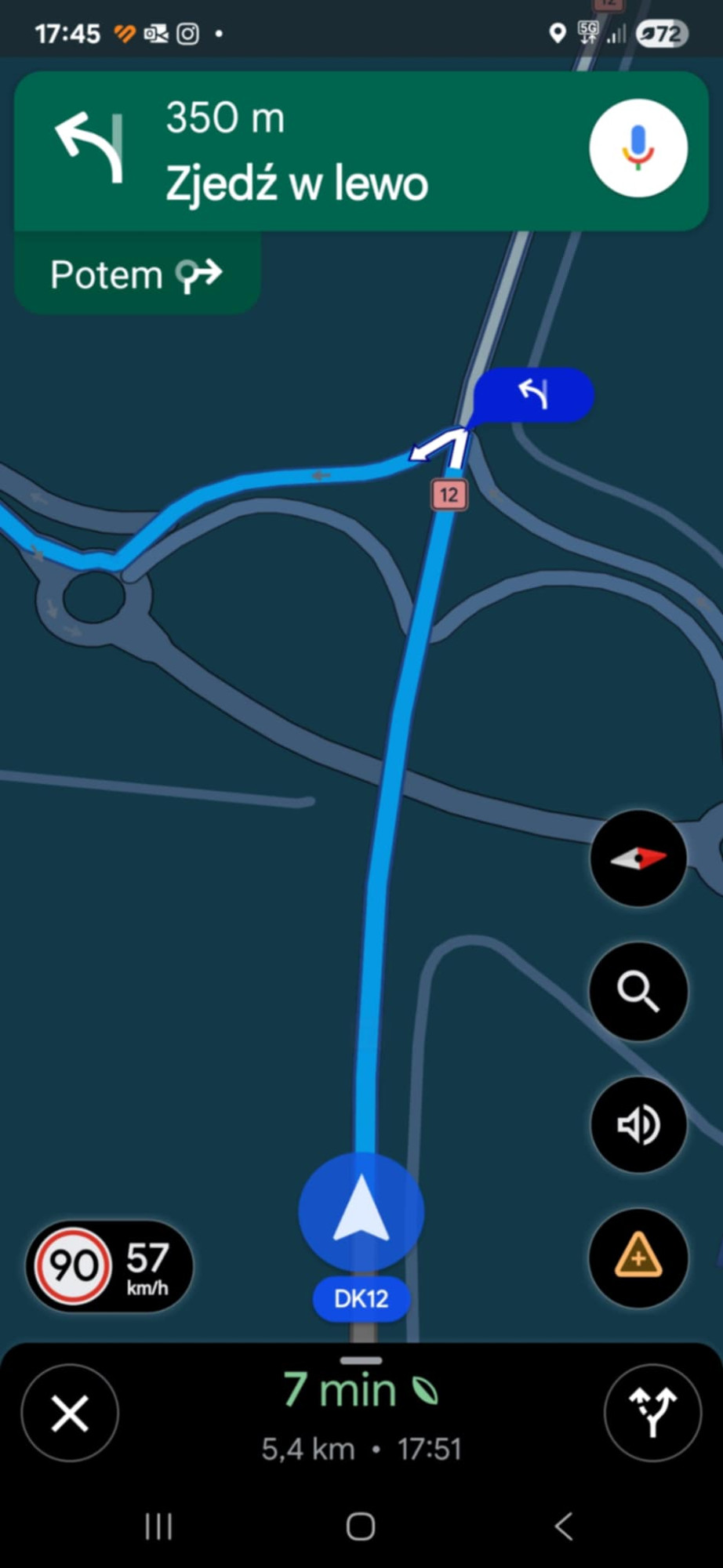Show the next step after Potem
This screenshot has width=723, height=1568.
[136, 275]
